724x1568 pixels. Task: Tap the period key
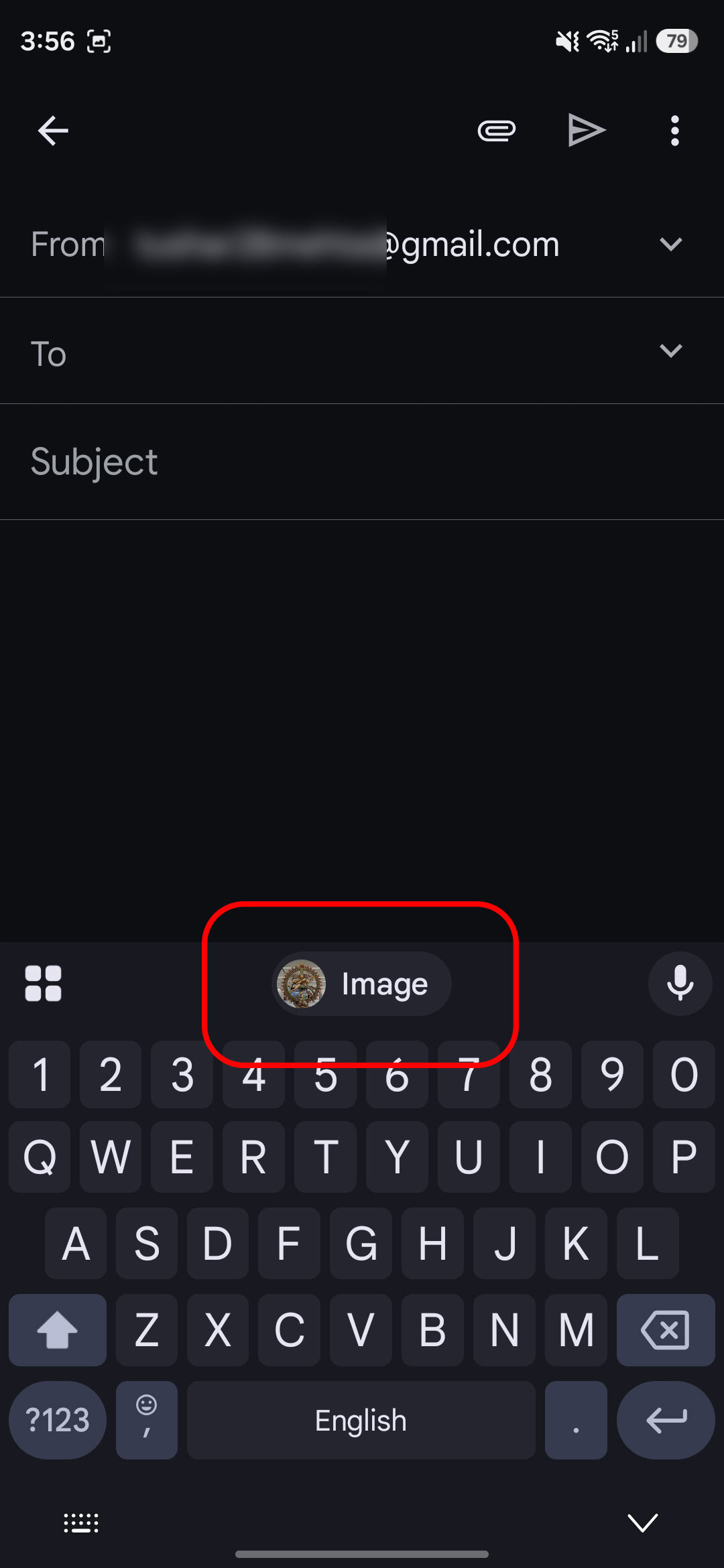point(575,1420)
